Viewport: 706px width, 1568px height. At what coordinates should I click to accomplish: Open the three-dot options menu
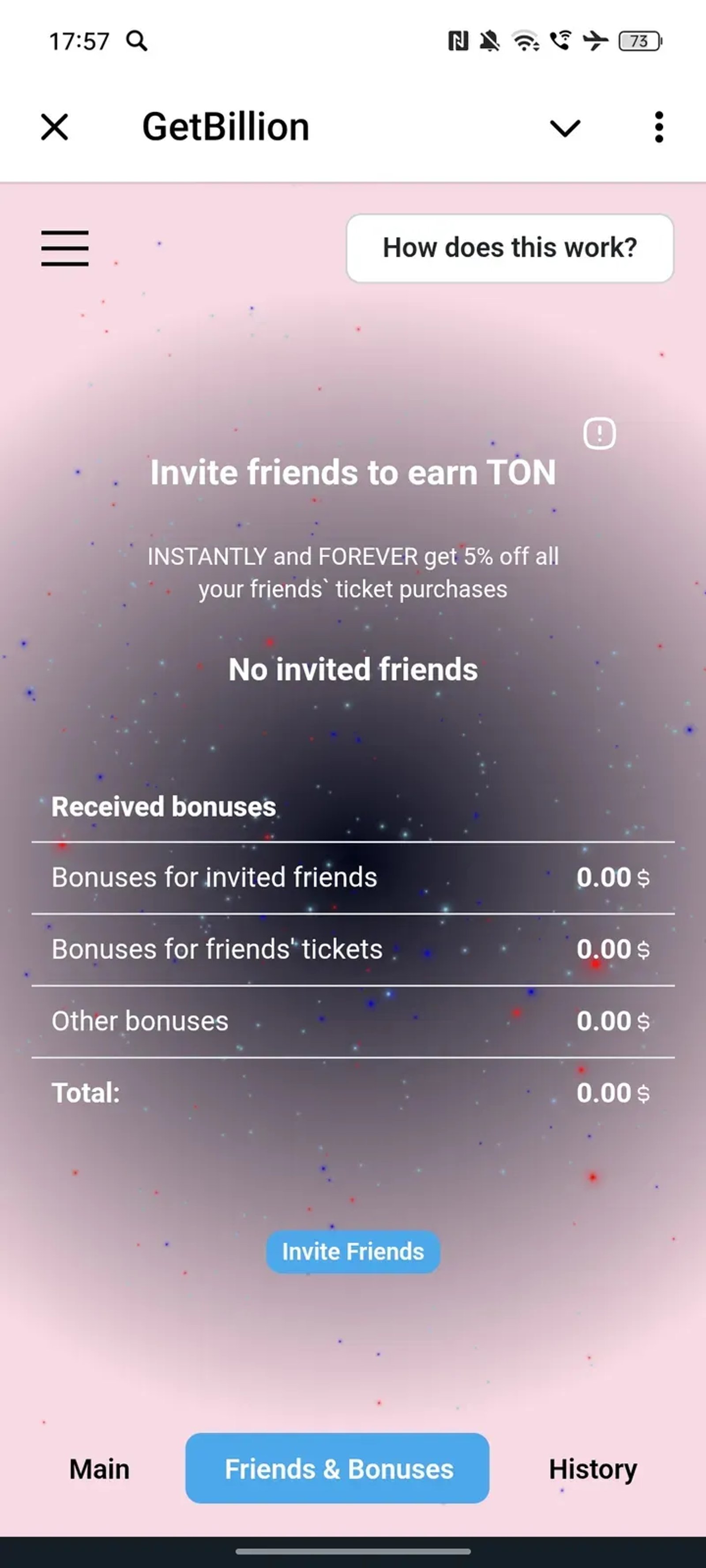tap(659, 127)
